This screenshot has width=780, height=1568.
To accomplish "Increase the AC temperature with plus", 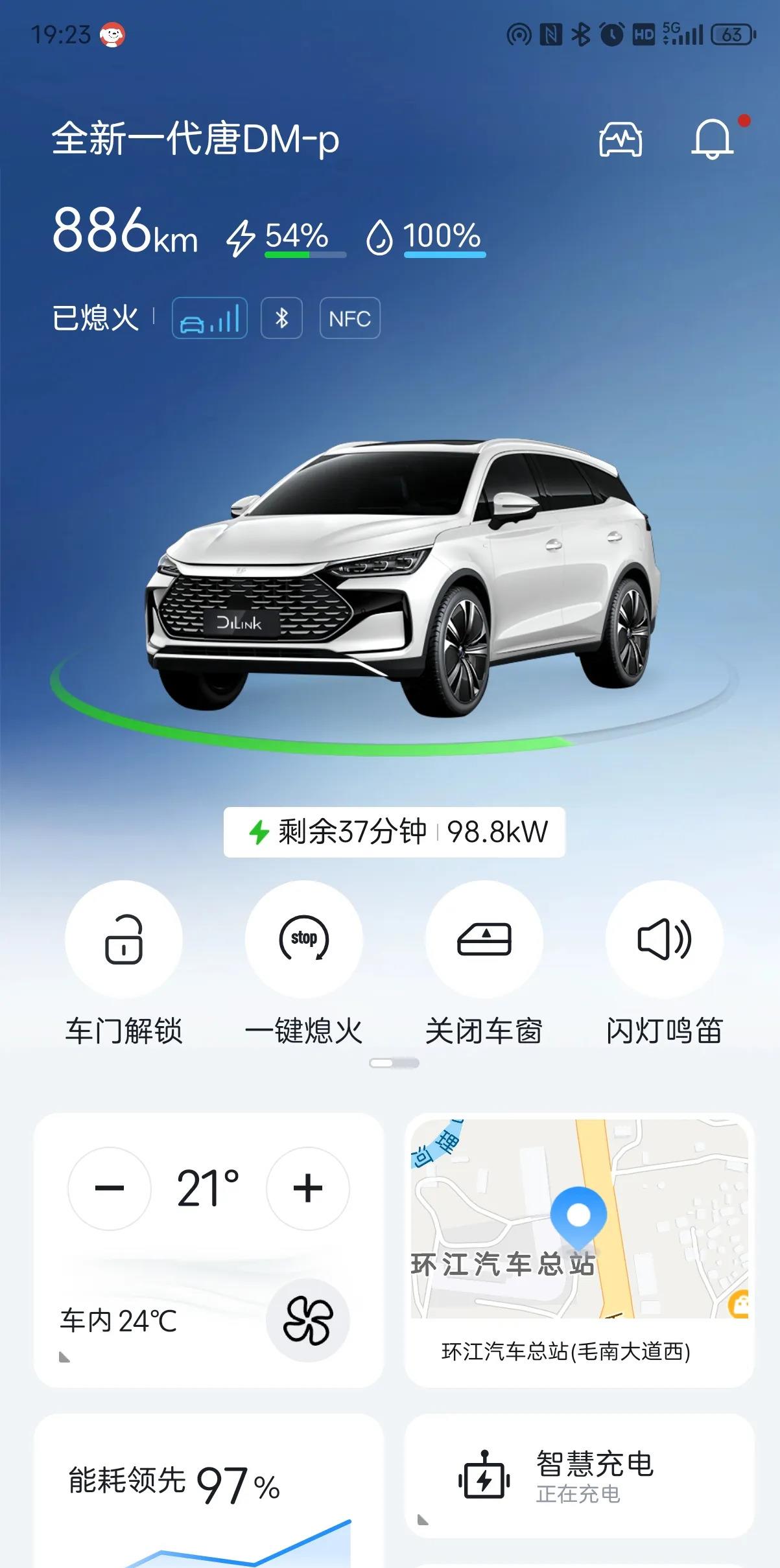I will click(x=308, y=1188).
